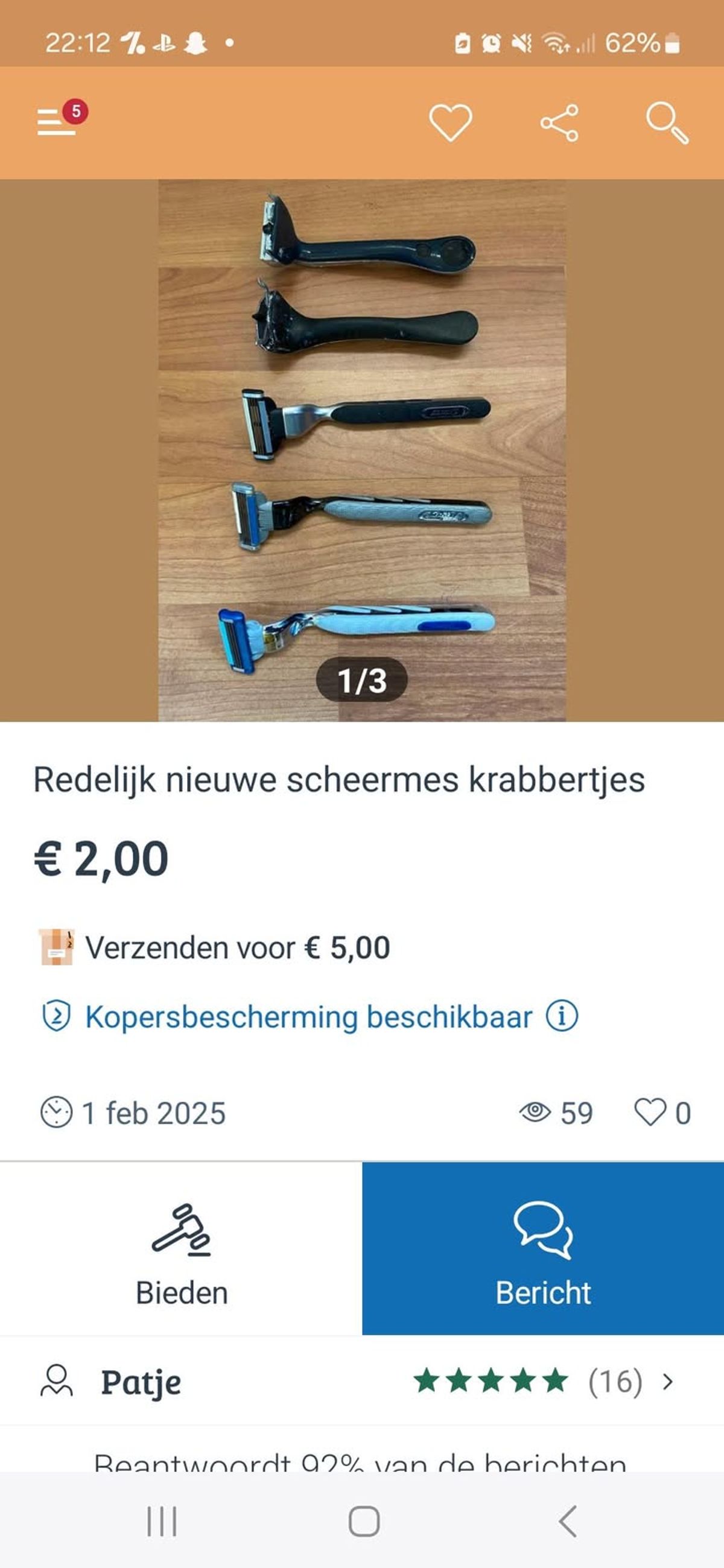
Task: Send a Bericht to the seller
Action: [x=542, y=1248]
